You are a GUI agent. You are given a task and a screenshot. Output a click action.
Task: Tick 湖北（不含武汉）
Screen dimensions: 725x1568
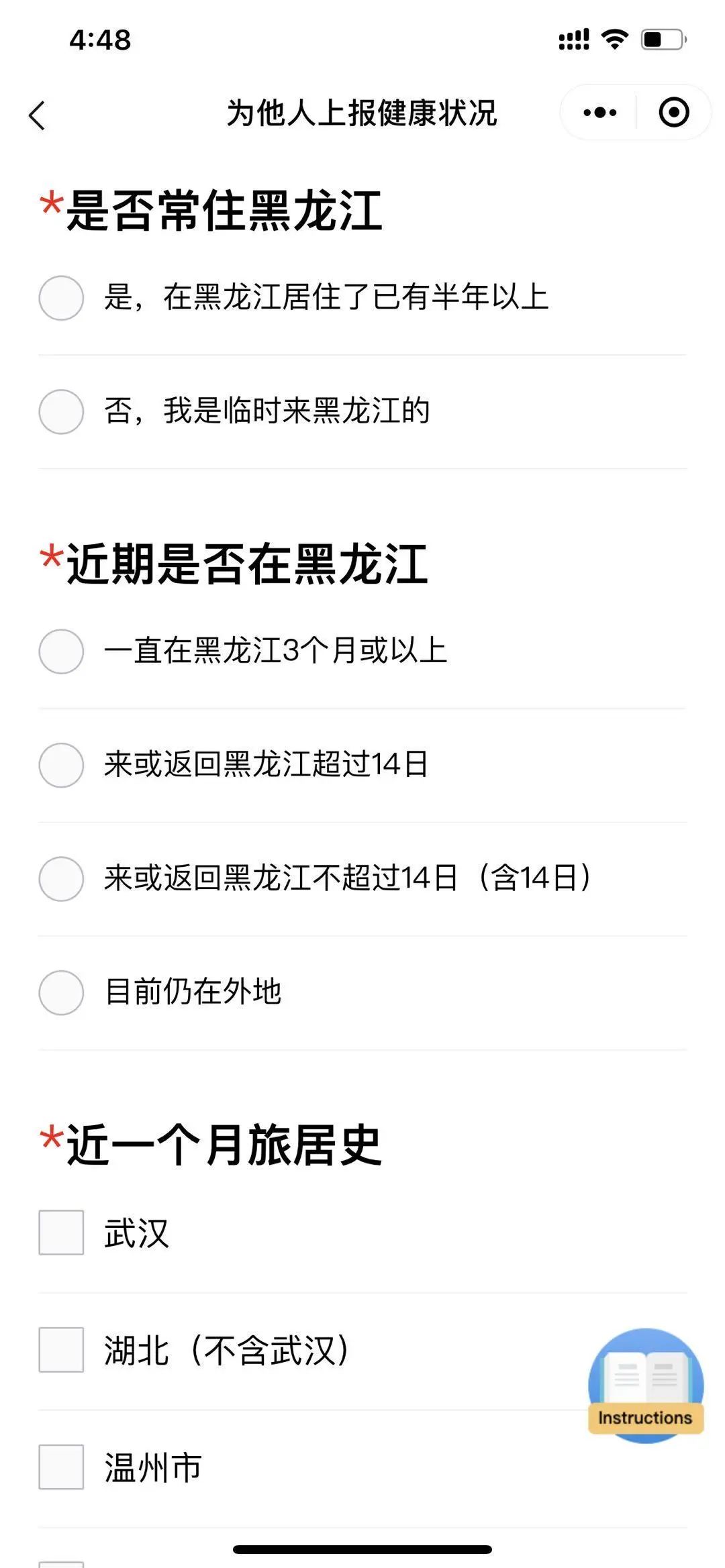point(61,1349)
